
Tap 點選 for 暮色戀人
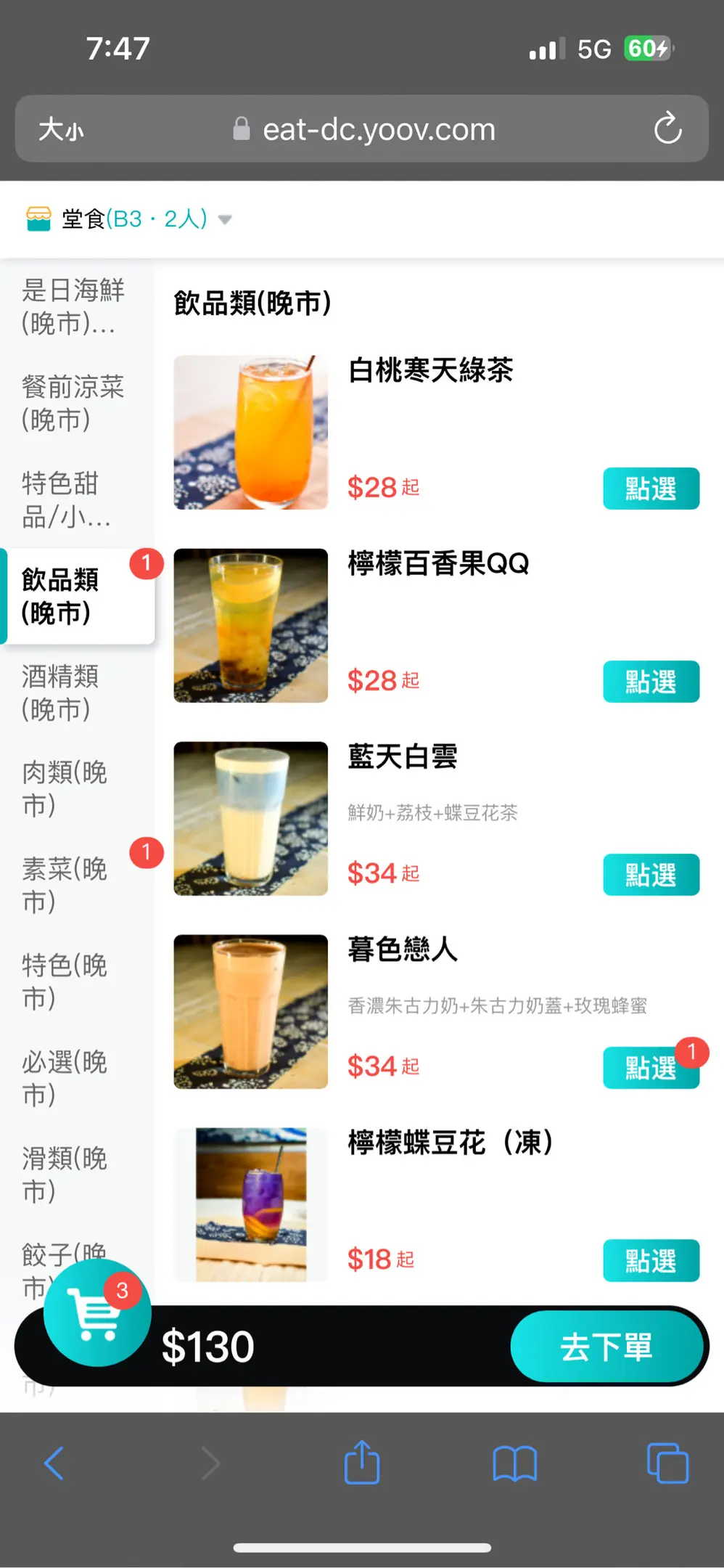click(651, 1068)
